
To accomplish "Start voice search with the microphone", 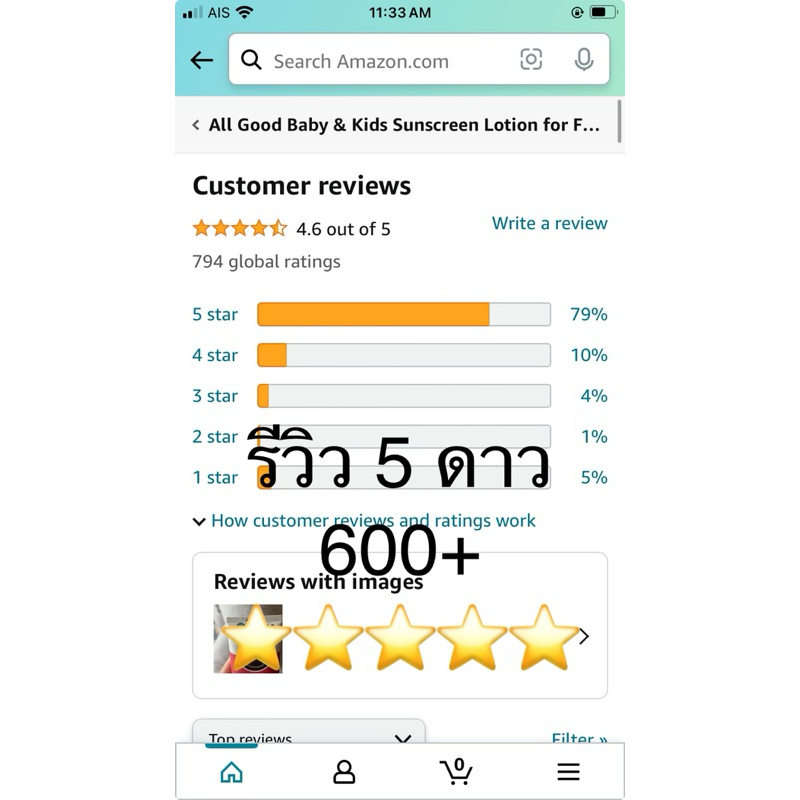I will 584,60.
